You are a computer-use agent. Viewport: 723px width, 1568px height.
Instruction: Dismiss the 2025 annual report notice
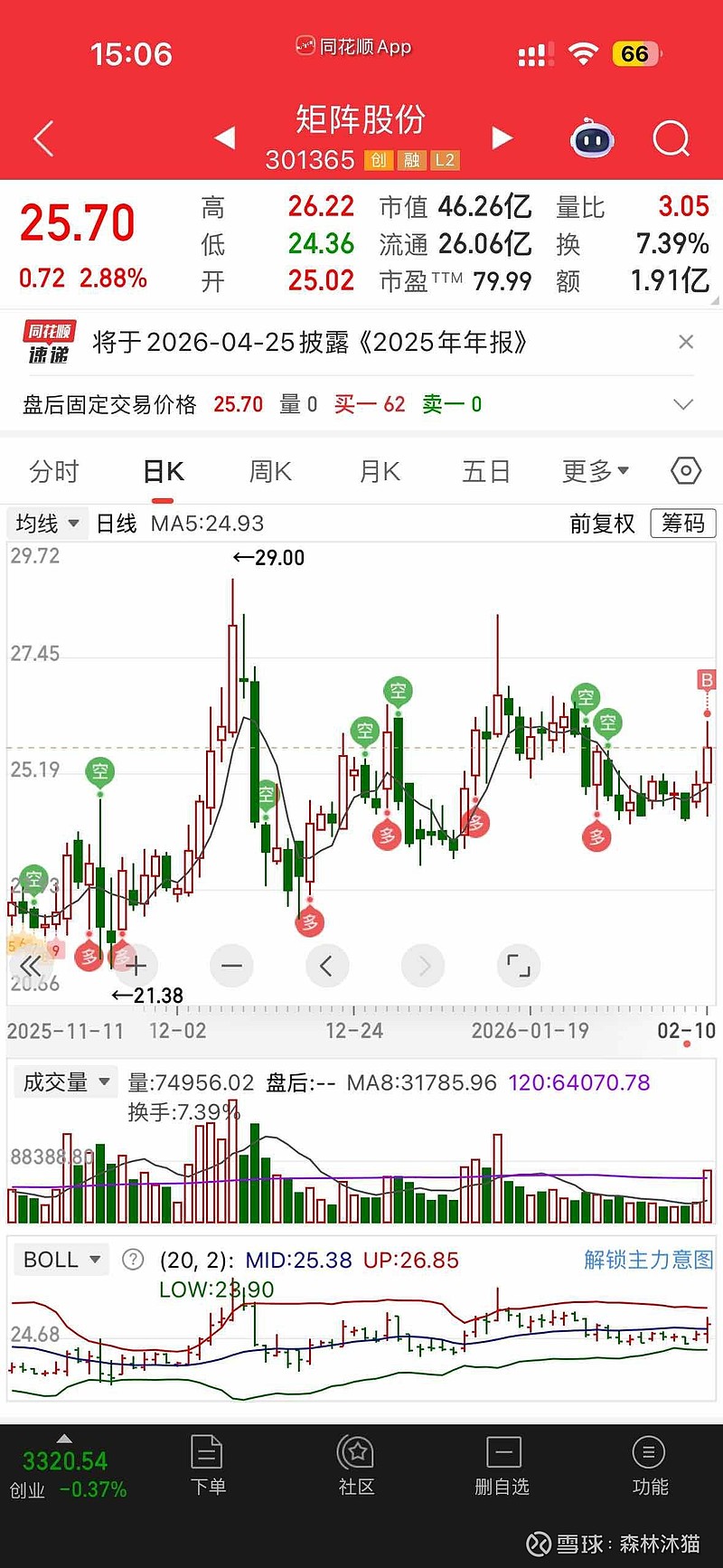[x=686, y=342]
